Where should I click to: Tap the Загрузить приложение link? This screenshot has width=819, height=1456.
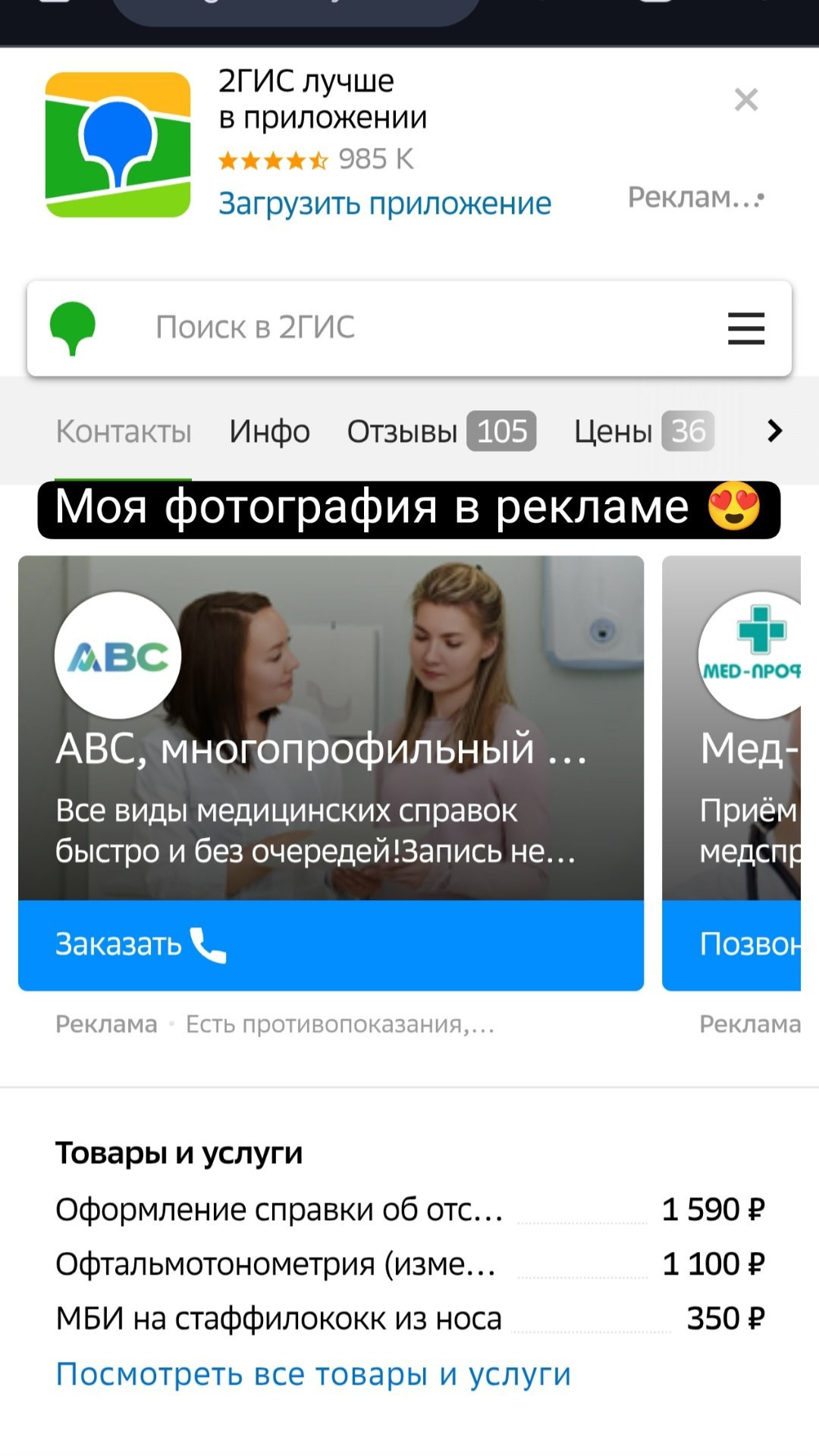point(384,203)
